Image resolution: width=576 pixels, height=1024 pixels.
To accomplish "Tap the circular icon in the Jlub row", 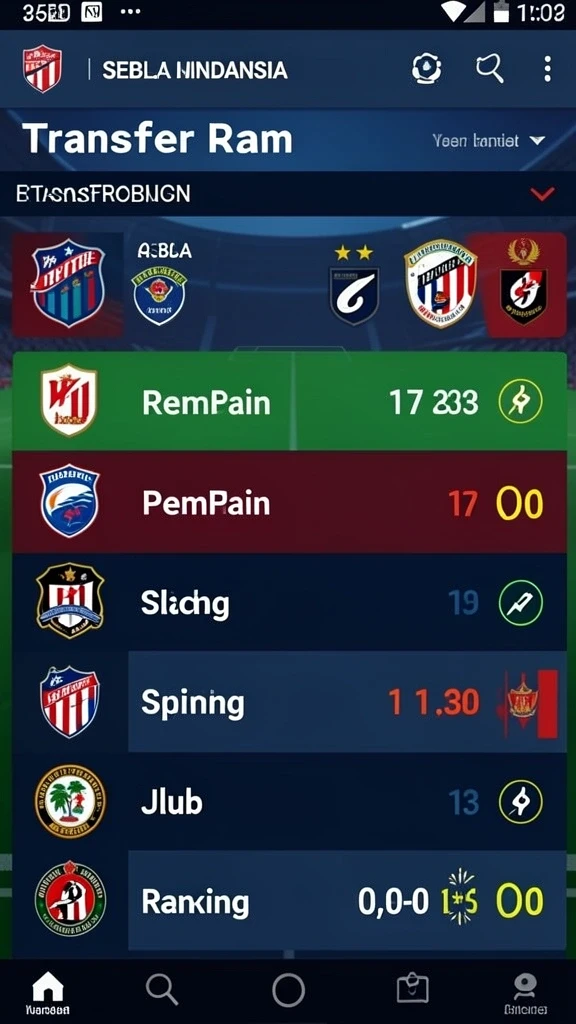I will pyautogui.click(x=520, y=801).
